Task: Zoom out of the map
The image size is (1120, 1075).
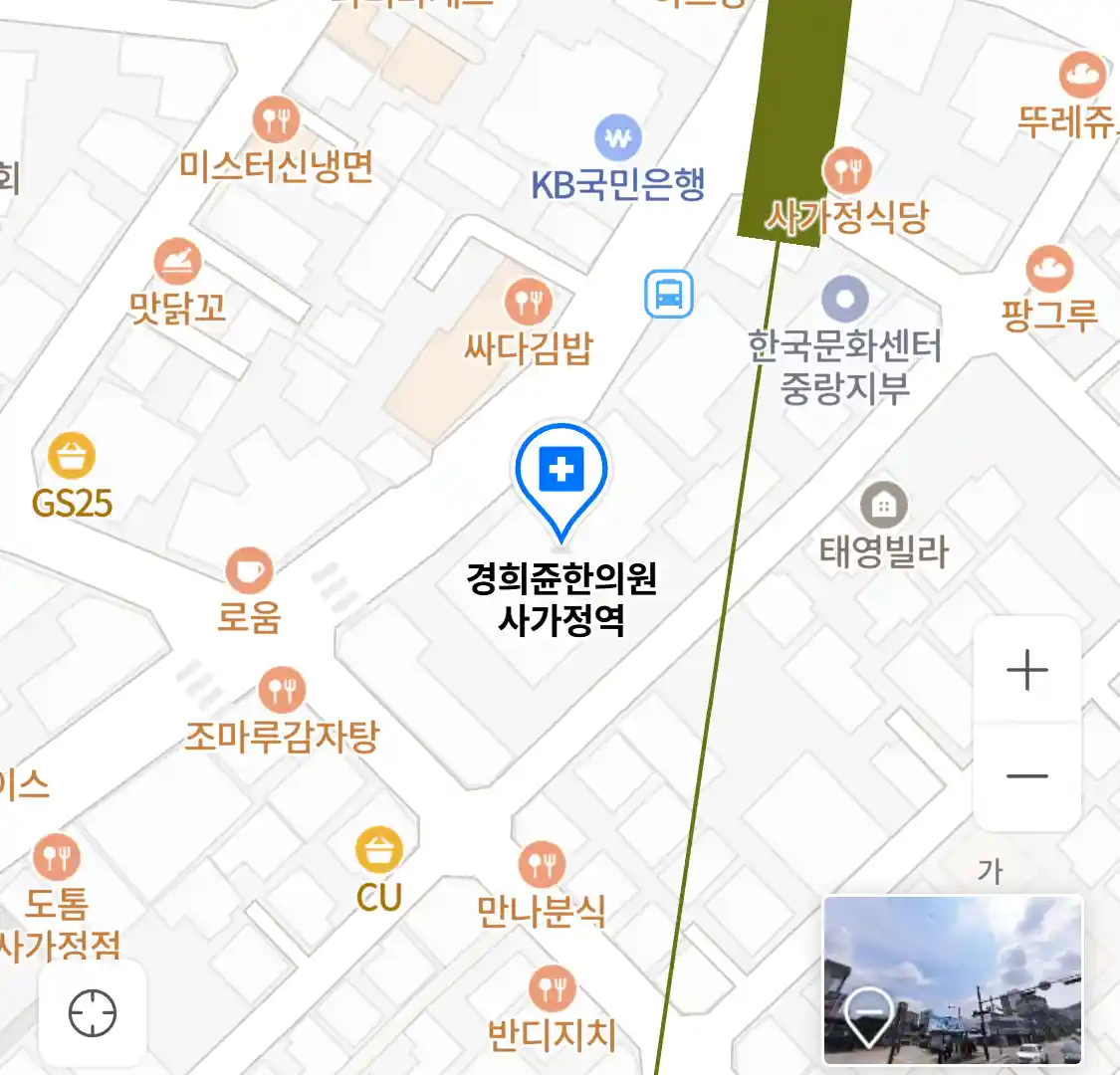Action: [x=1026, y=775]
